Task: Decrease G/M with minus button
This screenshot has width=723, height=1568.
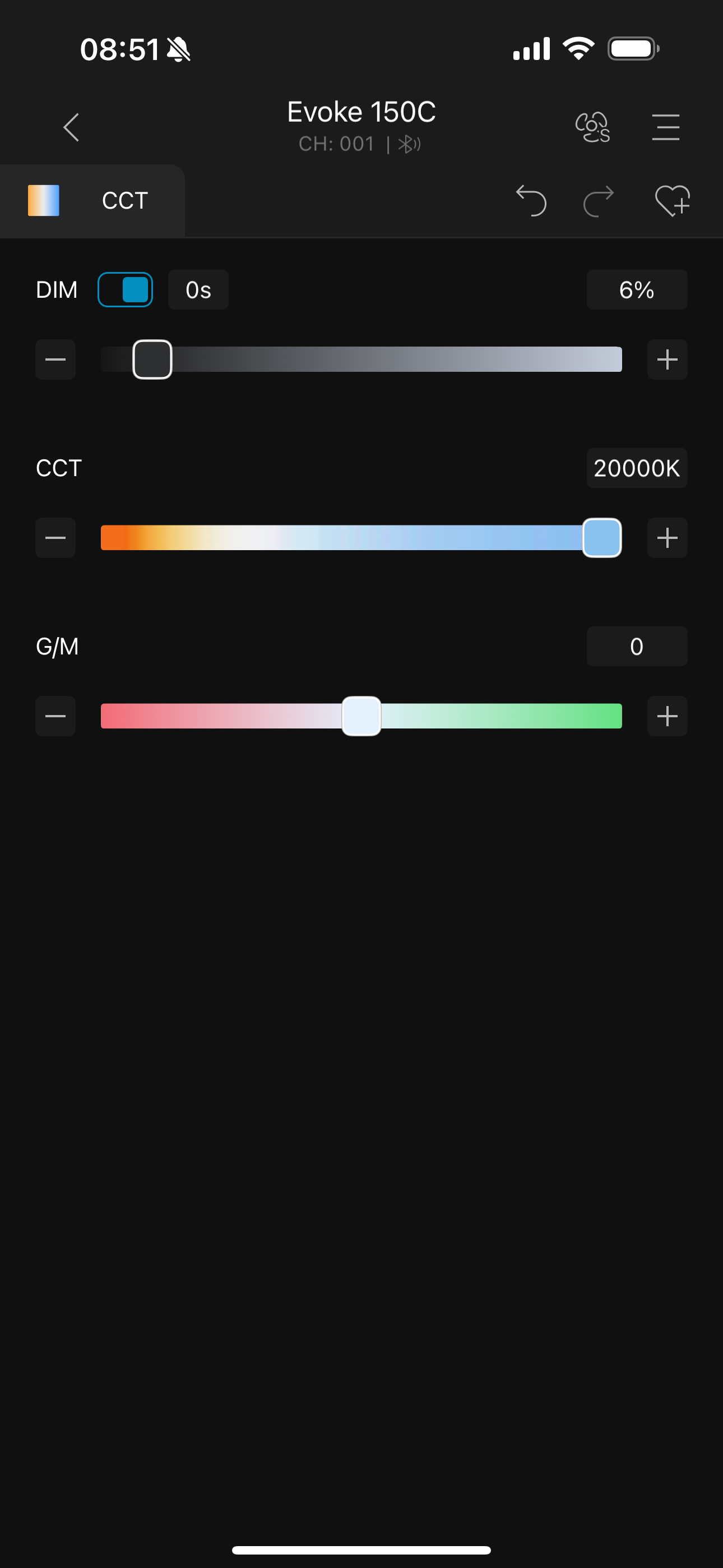Action: [x=55, y=717]
